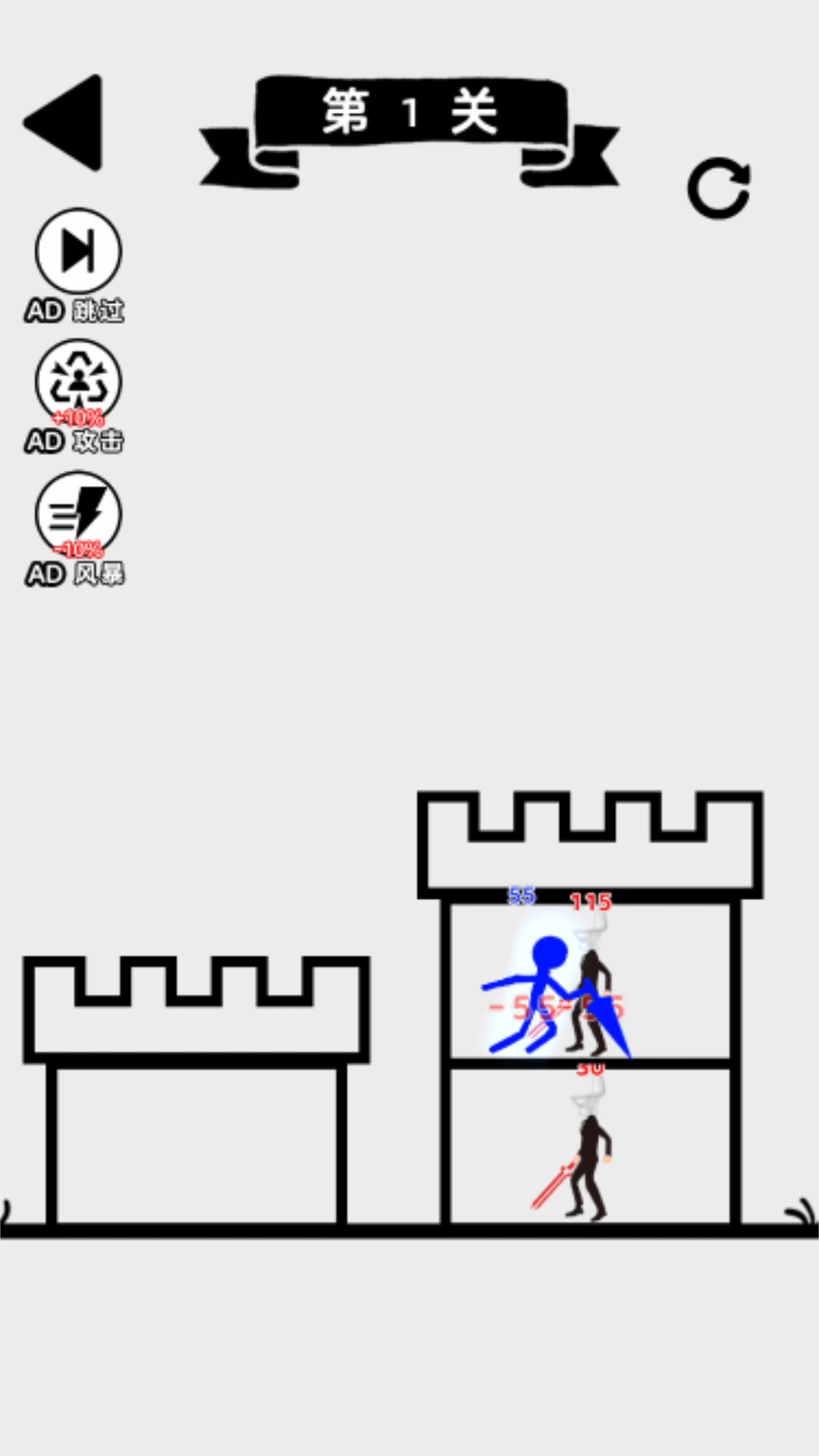Restart the level with the reload icon

click(718, 189)
